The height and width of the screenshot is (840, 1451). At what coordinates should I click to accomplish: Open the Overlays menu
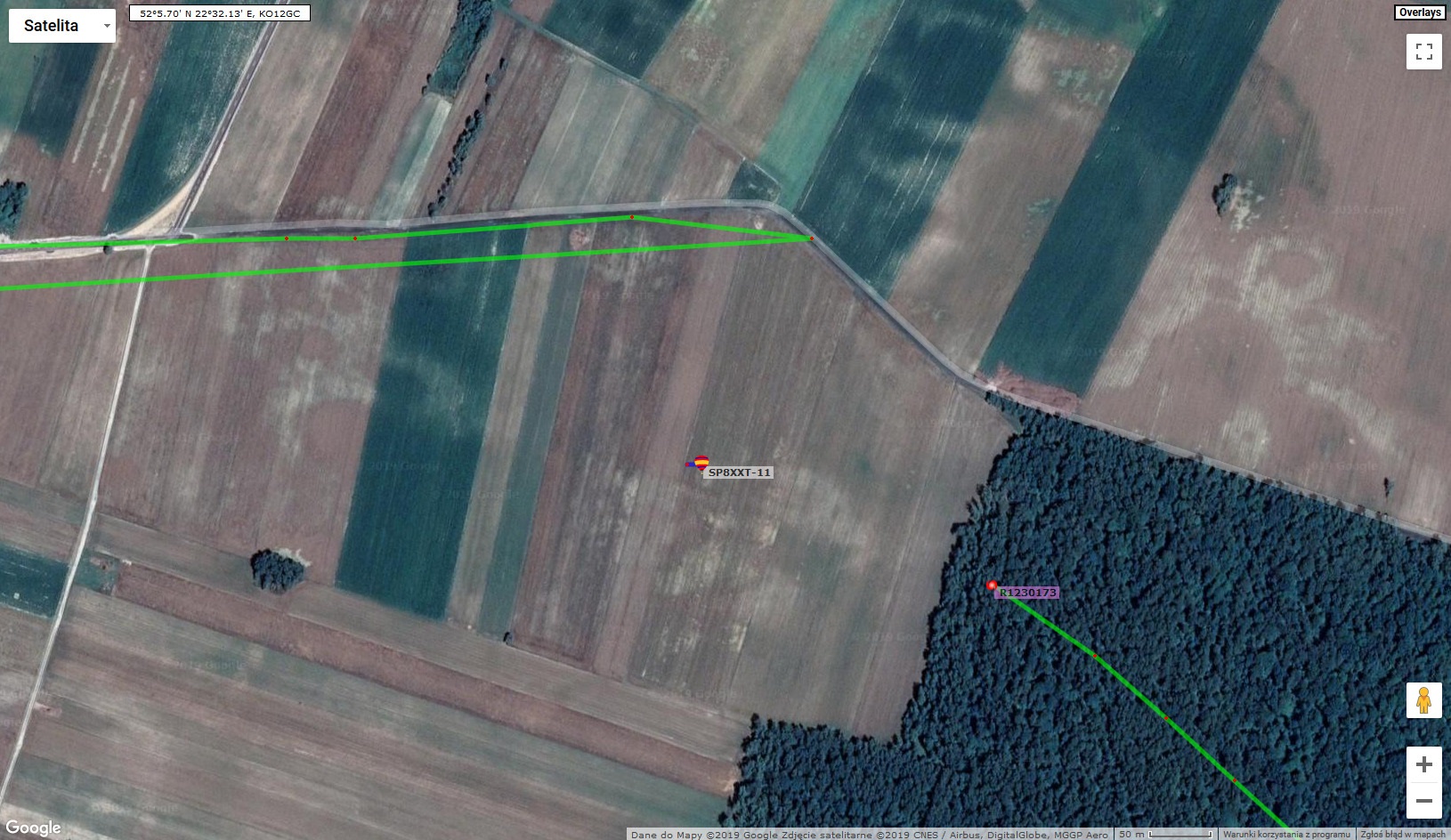tap(1419, 12)
